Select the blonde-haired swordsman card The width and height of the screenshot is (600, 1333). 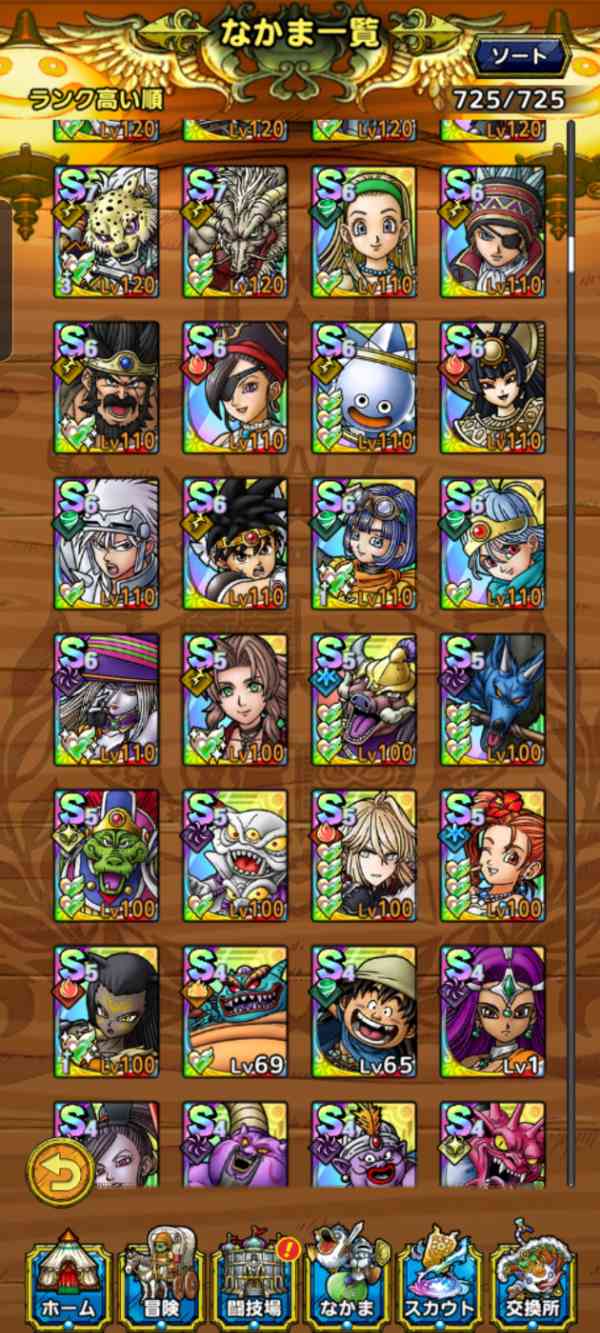pos(364,855)
